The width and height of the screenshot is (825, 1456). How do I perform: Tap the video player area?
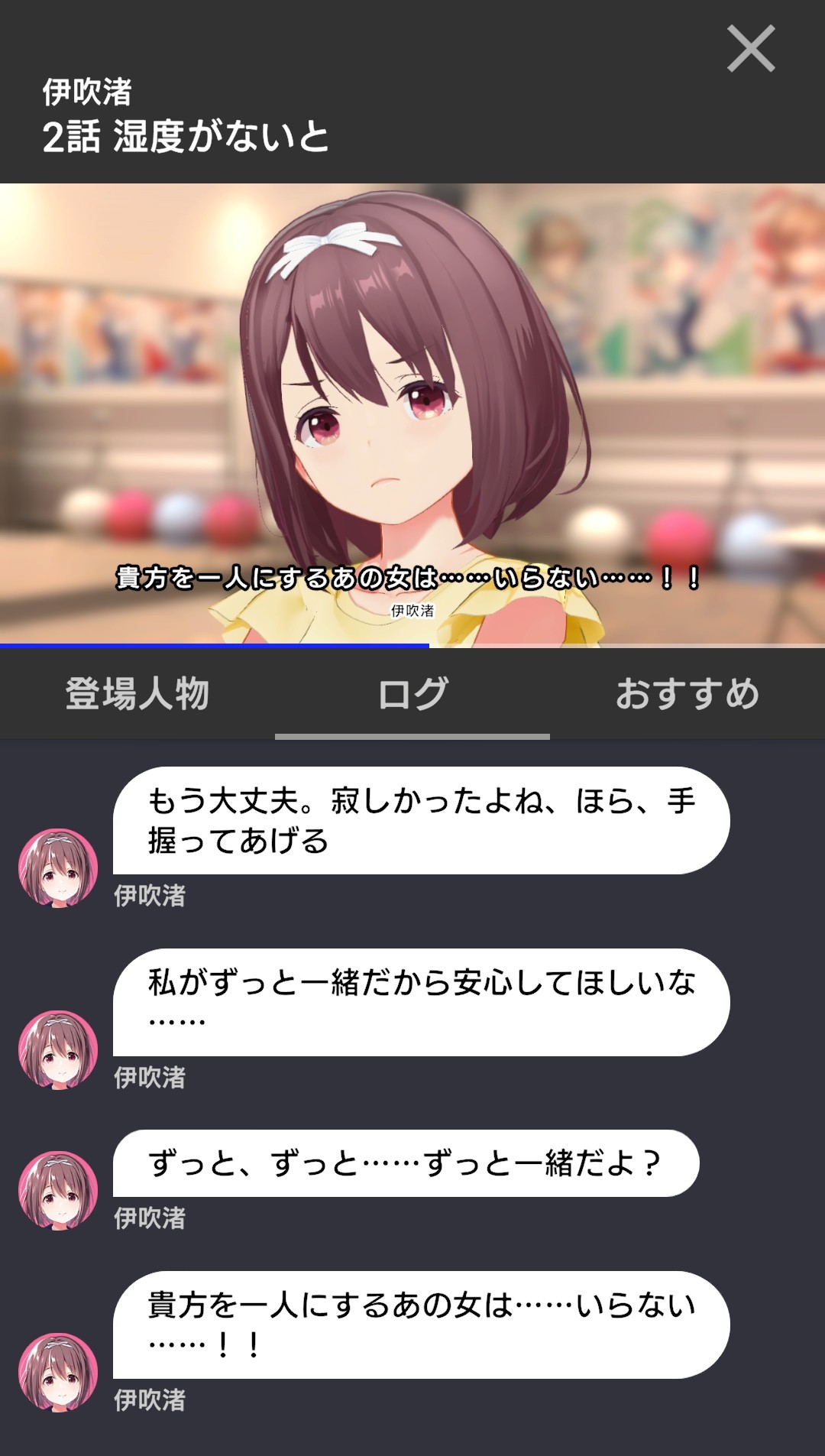pyautogui.click(x=412, y=414)
